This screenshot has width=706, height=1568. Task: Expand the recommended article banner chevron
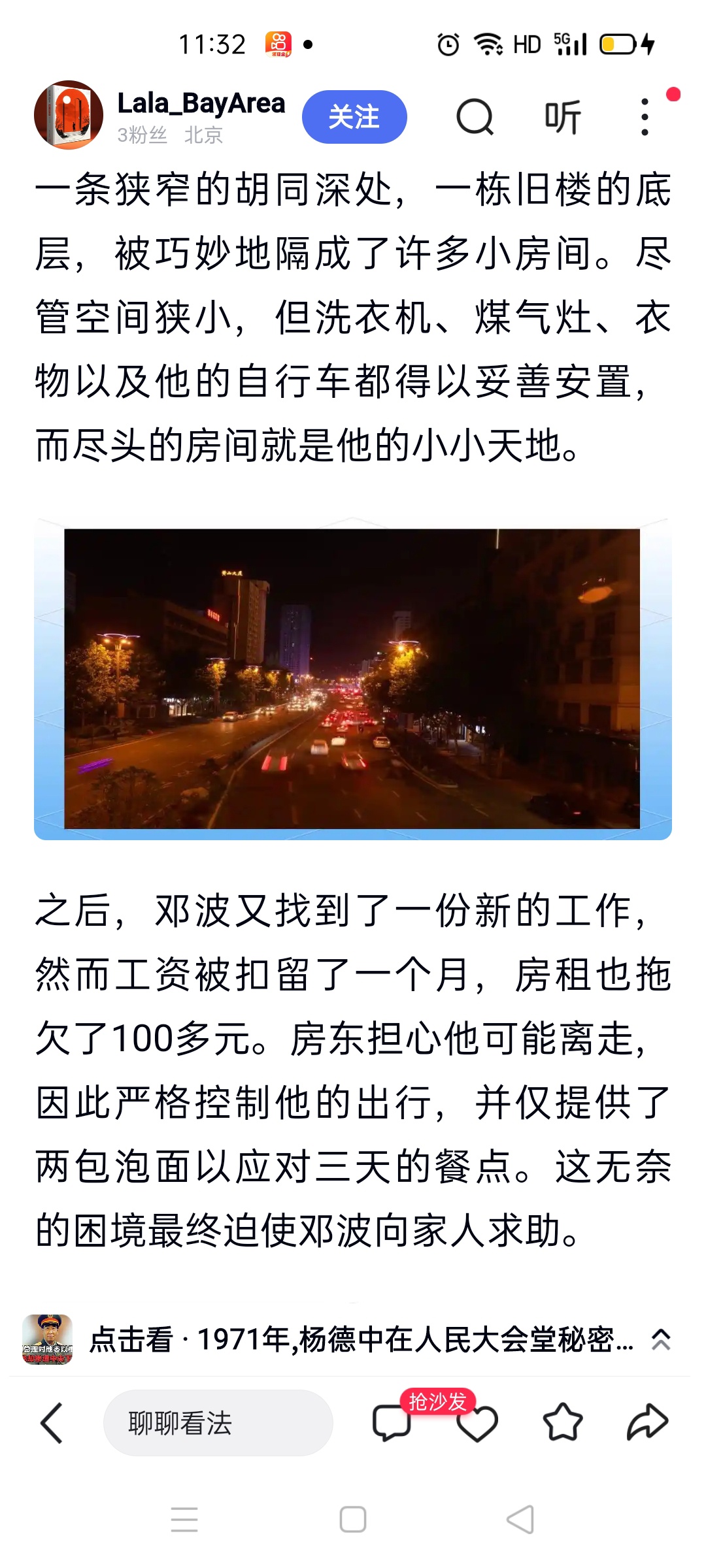[x=661, y=1340]
